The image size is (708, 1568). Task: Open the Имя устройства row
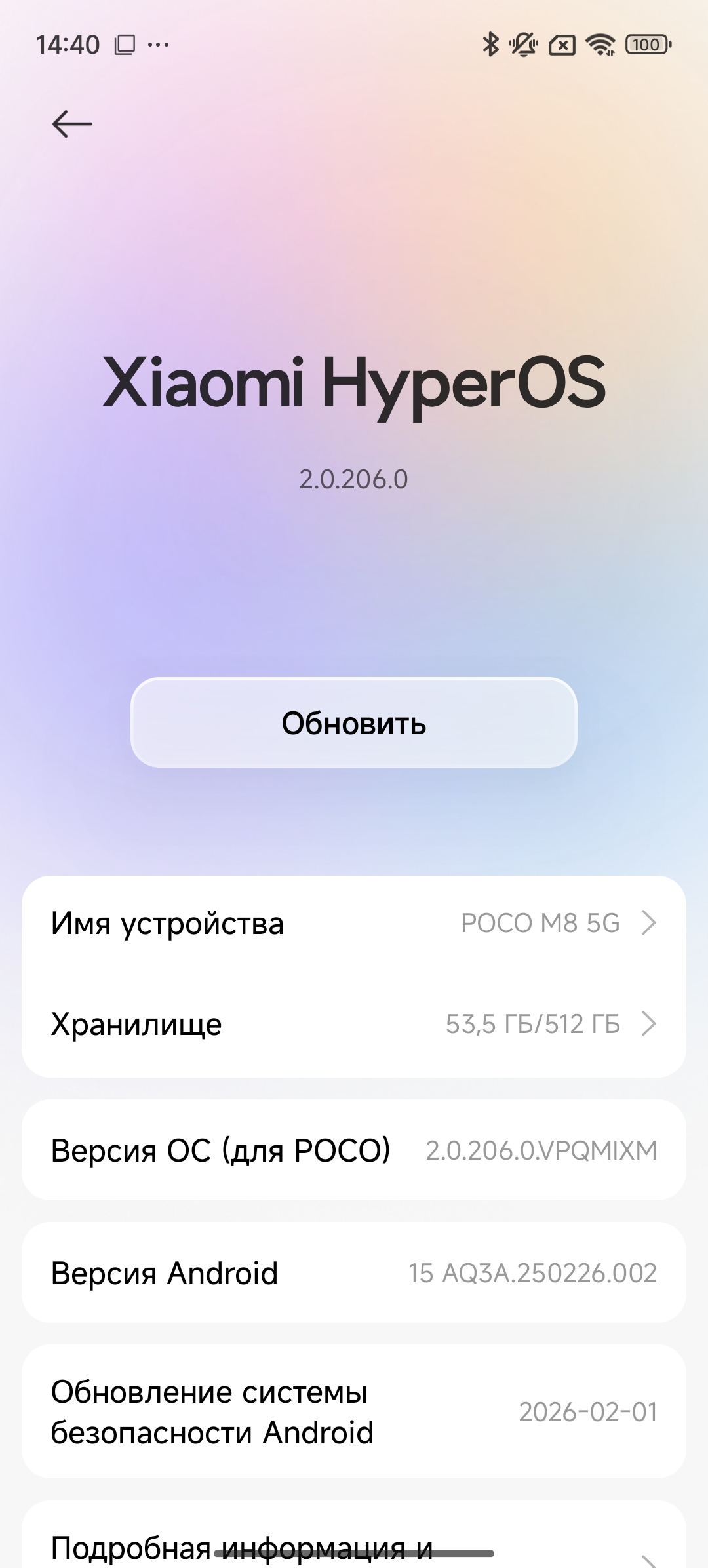tap(354, 924)
